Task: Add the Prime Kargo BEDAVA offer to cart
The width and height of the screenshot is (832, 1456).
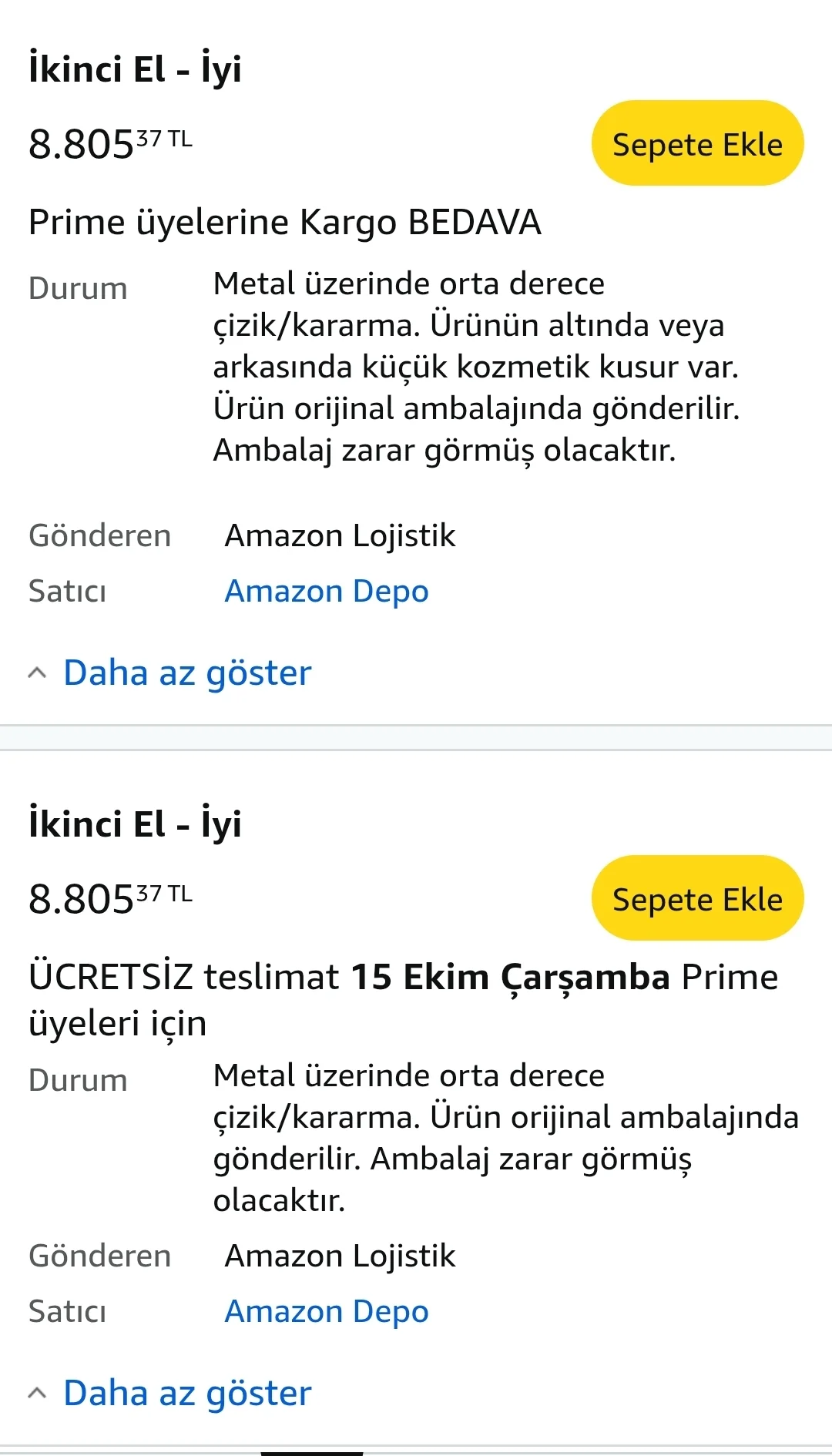Action: tap(697, 143)
